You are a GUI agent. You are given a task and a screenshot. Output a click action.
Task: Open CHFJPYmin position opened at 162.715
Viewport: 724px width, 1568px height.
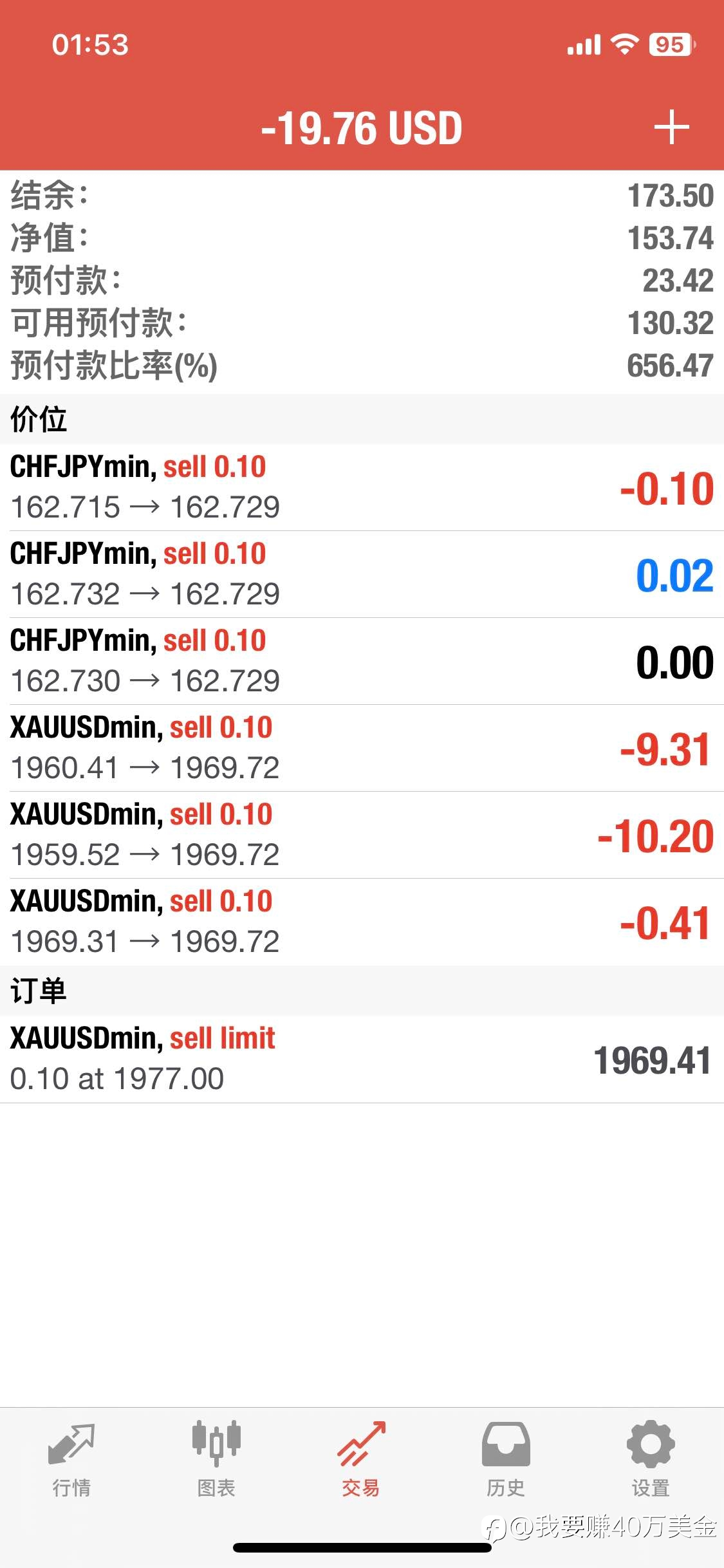coord(362,487)
